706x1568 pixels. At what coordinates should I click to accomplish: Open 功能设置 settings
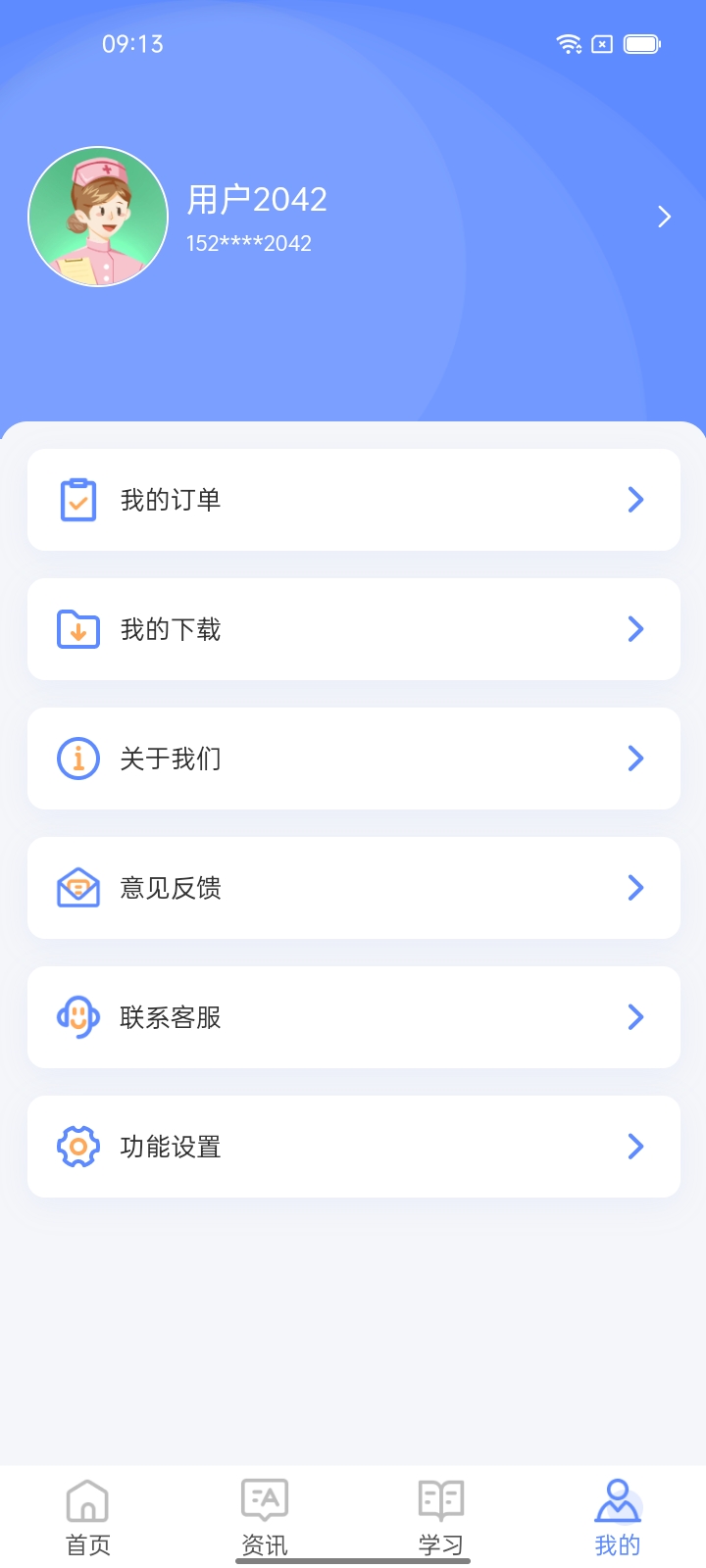[353, 1147]
